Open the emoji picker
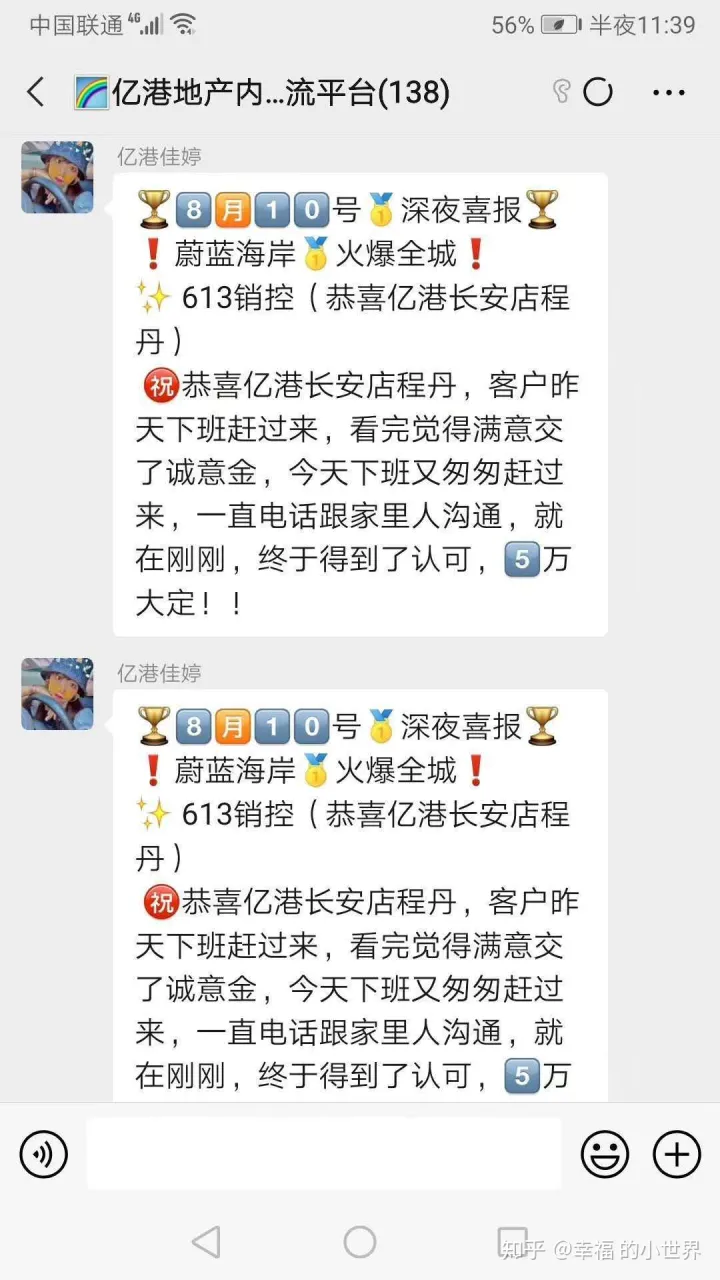Screen dimensions: 720x1280 pos(605,1155)
